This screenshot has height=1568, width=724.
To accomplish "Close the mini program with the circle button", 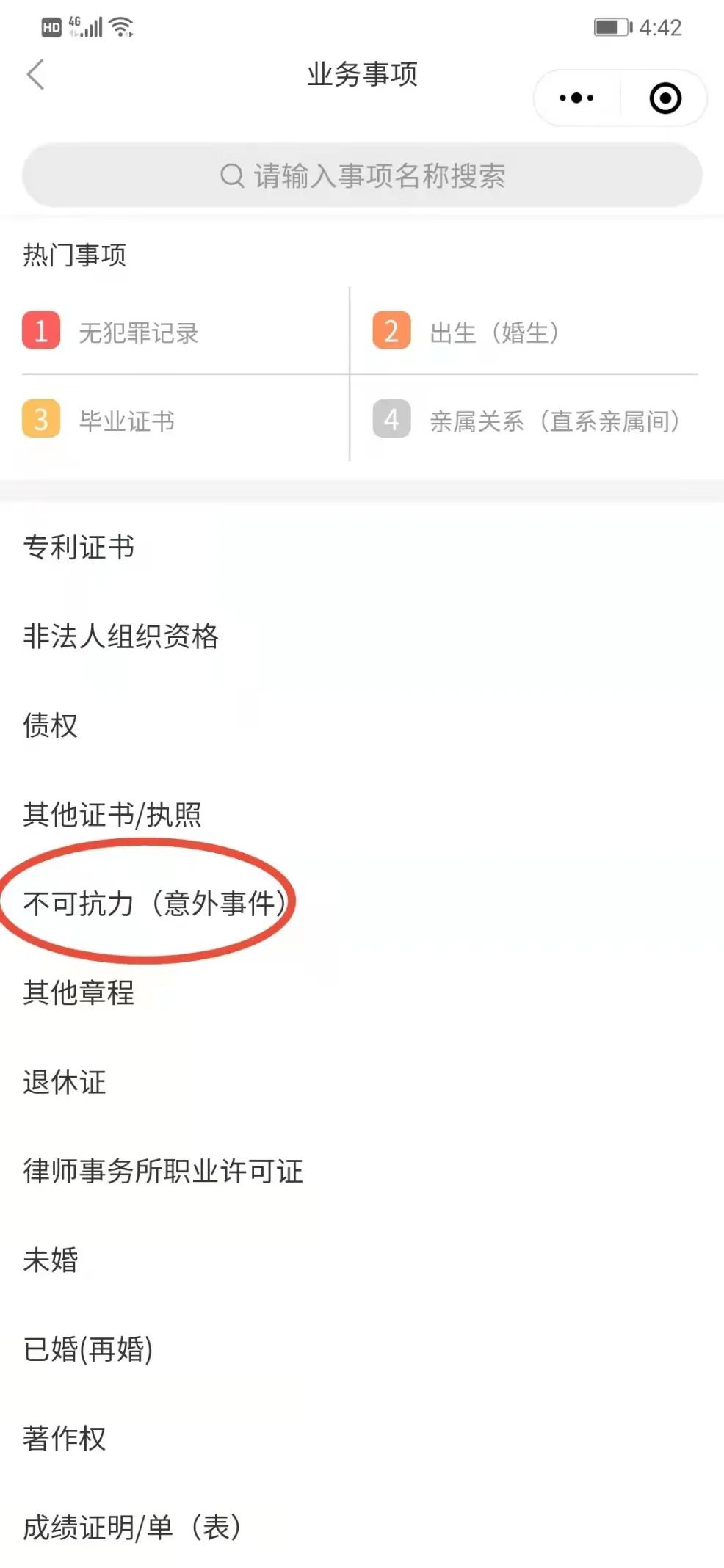I will (x=665, y=98).
